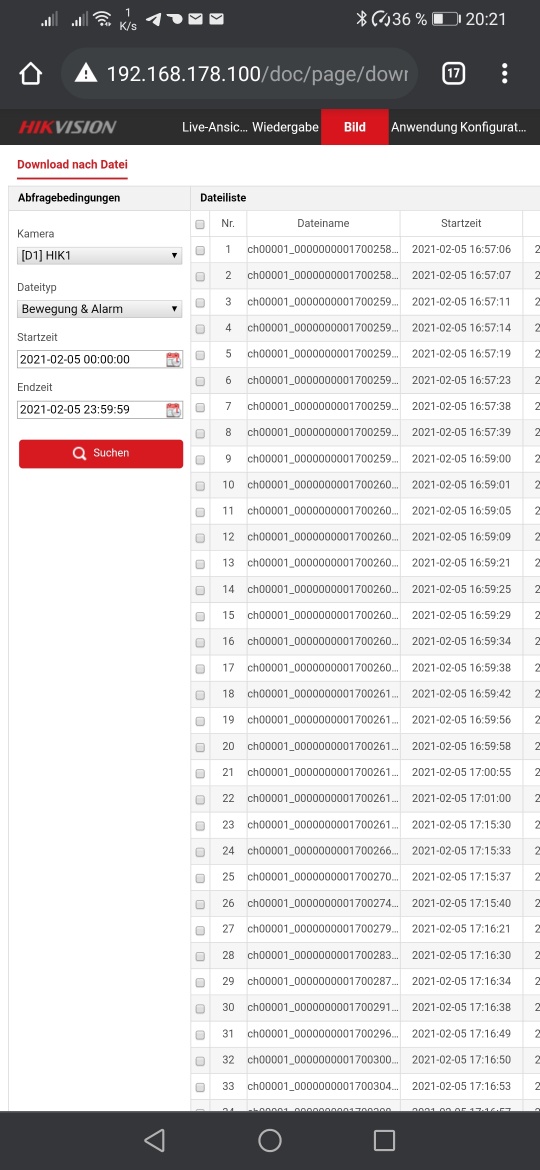Screen dimensions: 540x1170
Task: Tap the address bar with 192.168.178.100
Action: pyautogui.click(x=239, y=73)
